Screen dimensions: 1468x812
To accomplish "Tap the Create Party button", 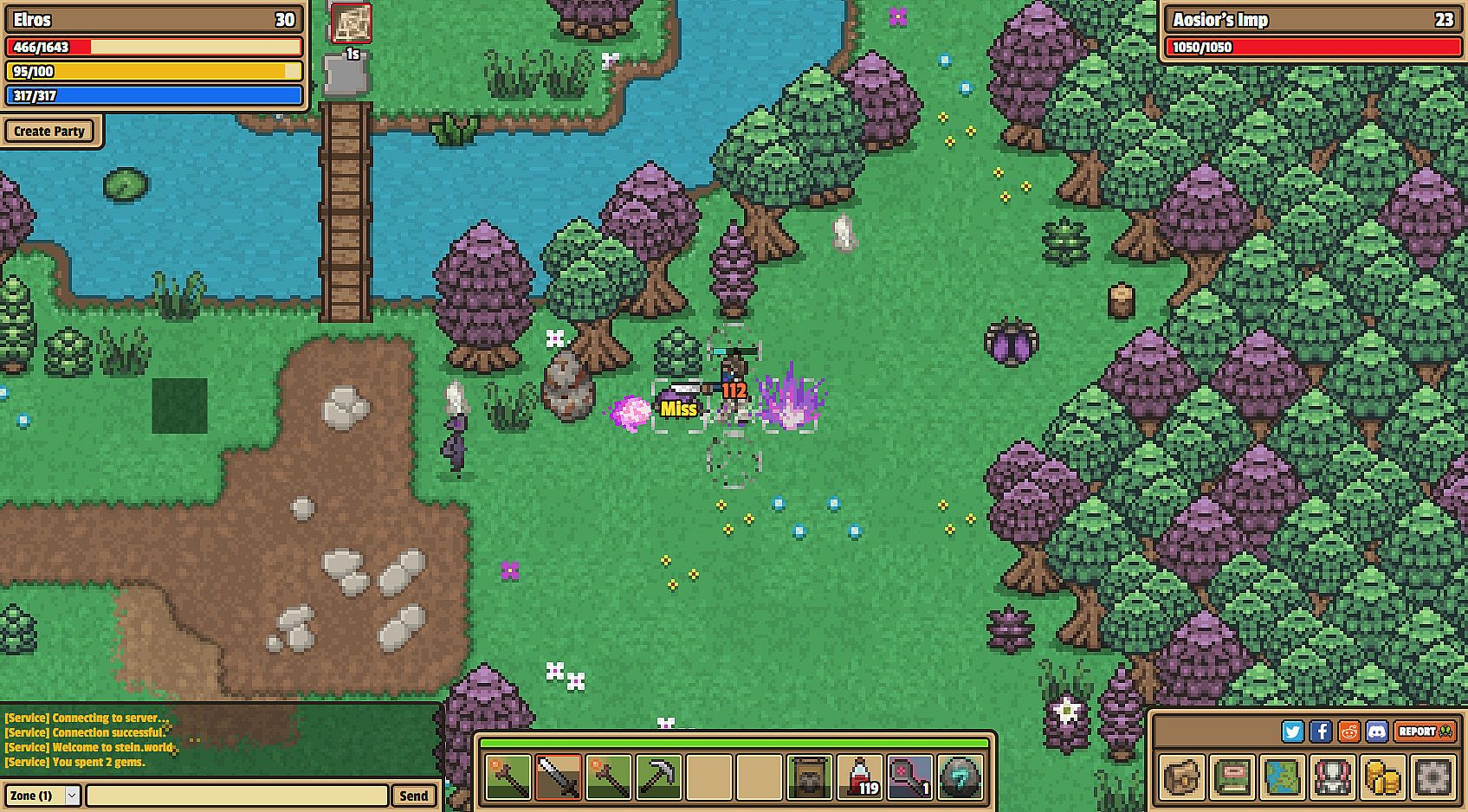I will (49, 131).
